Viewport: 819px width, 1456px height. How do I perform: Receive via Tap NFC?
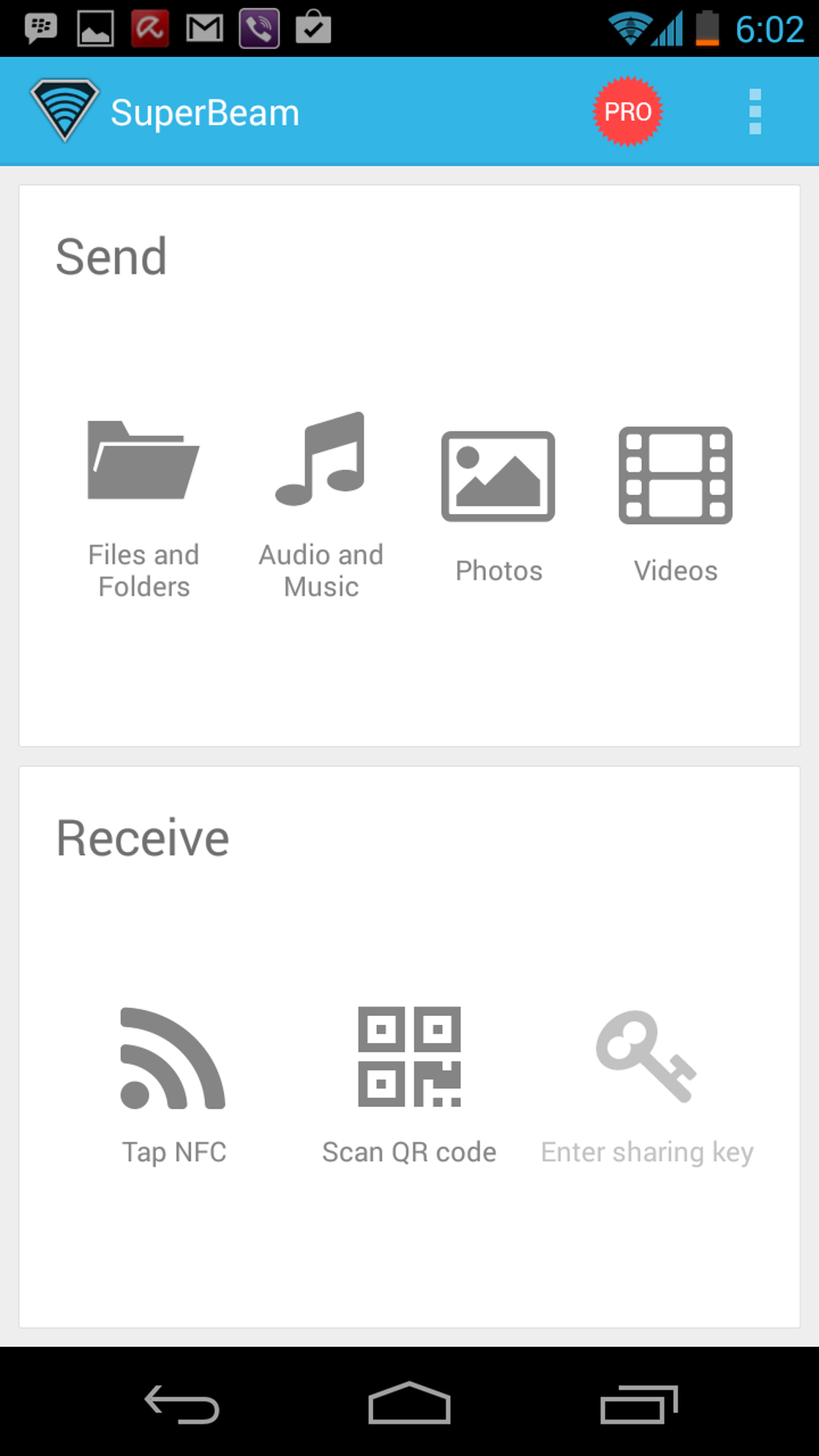[x=173, y=1084]
